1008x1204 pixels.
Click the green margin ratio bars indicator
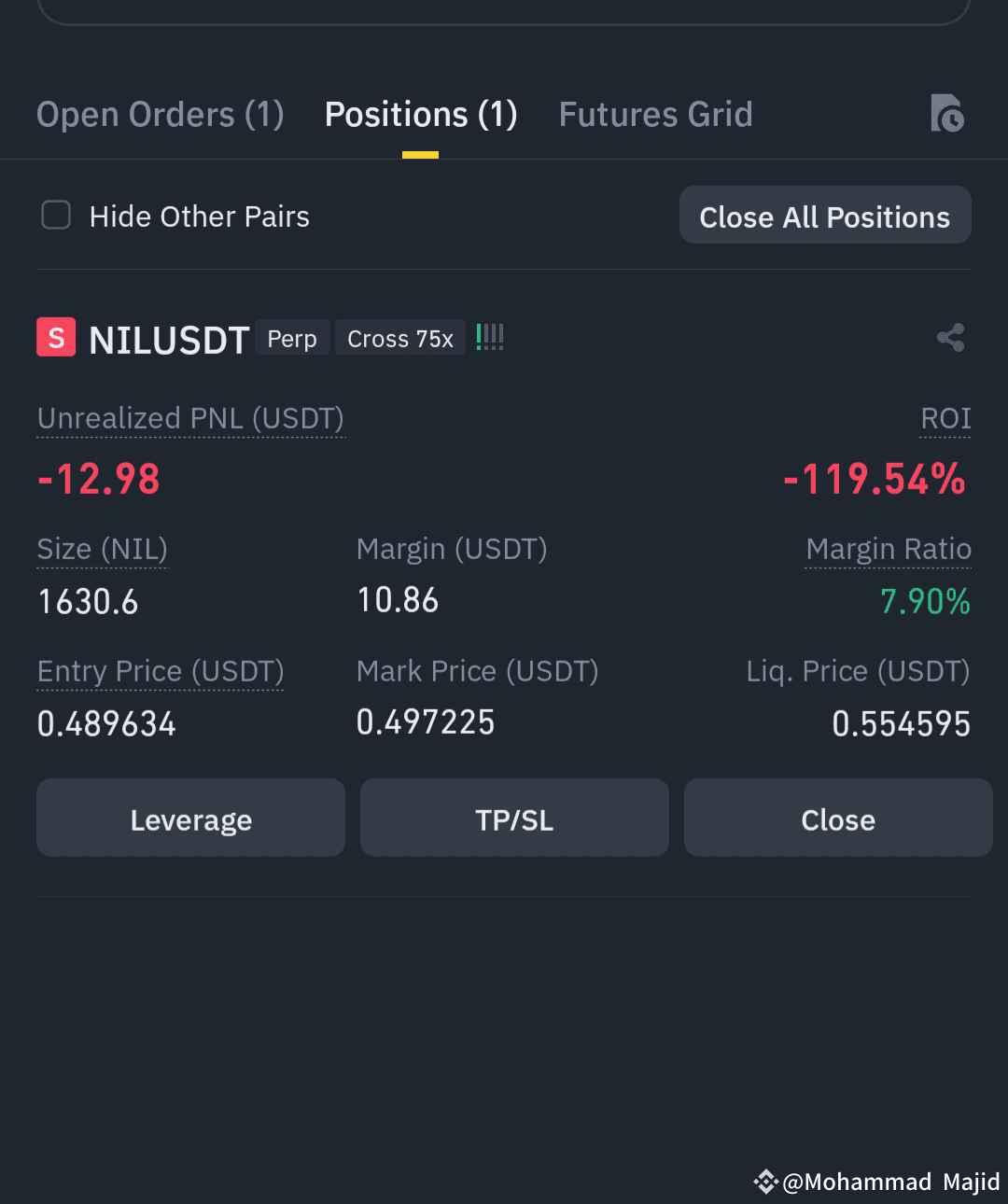(x=489, y=337)
